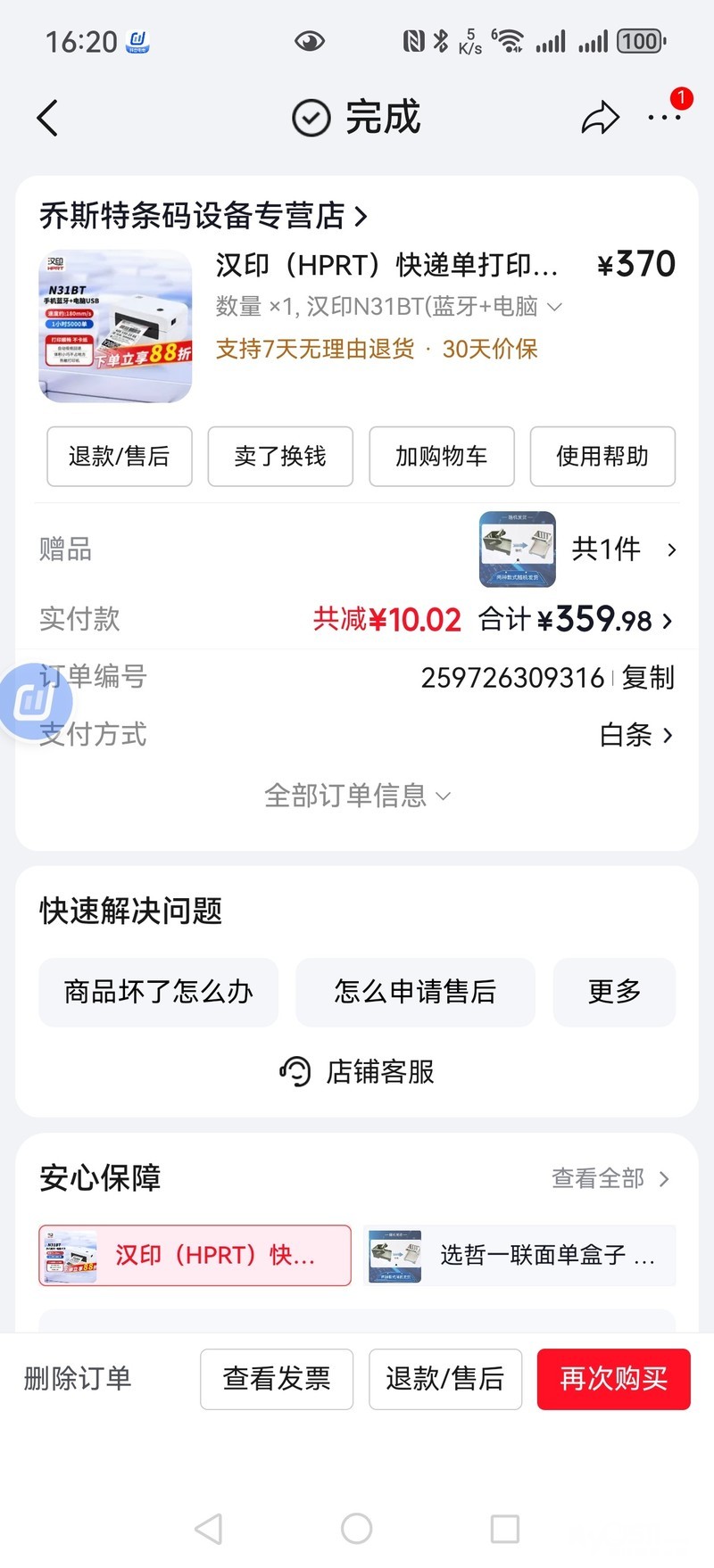Tap 更多 for more quick questions
The image size is (714, 1568).
pyautogui.click(x=614, y=992)
